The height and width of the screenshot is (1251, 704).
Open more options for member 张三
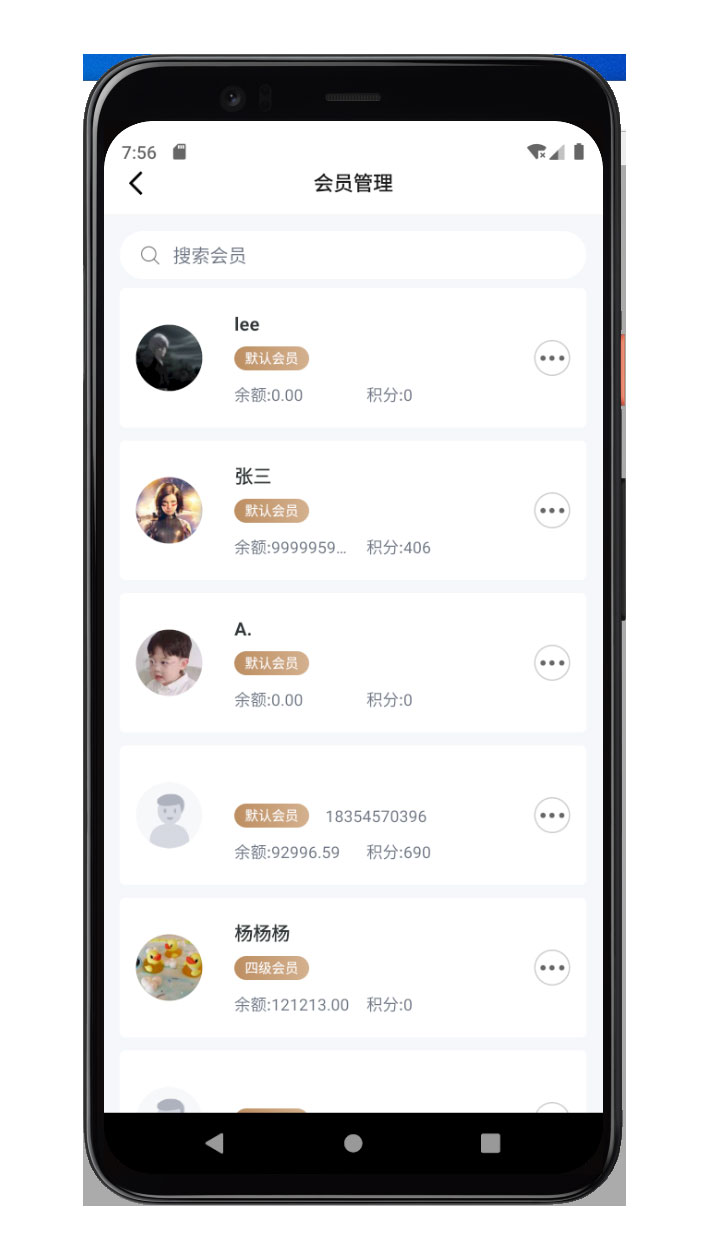point(552,510)
